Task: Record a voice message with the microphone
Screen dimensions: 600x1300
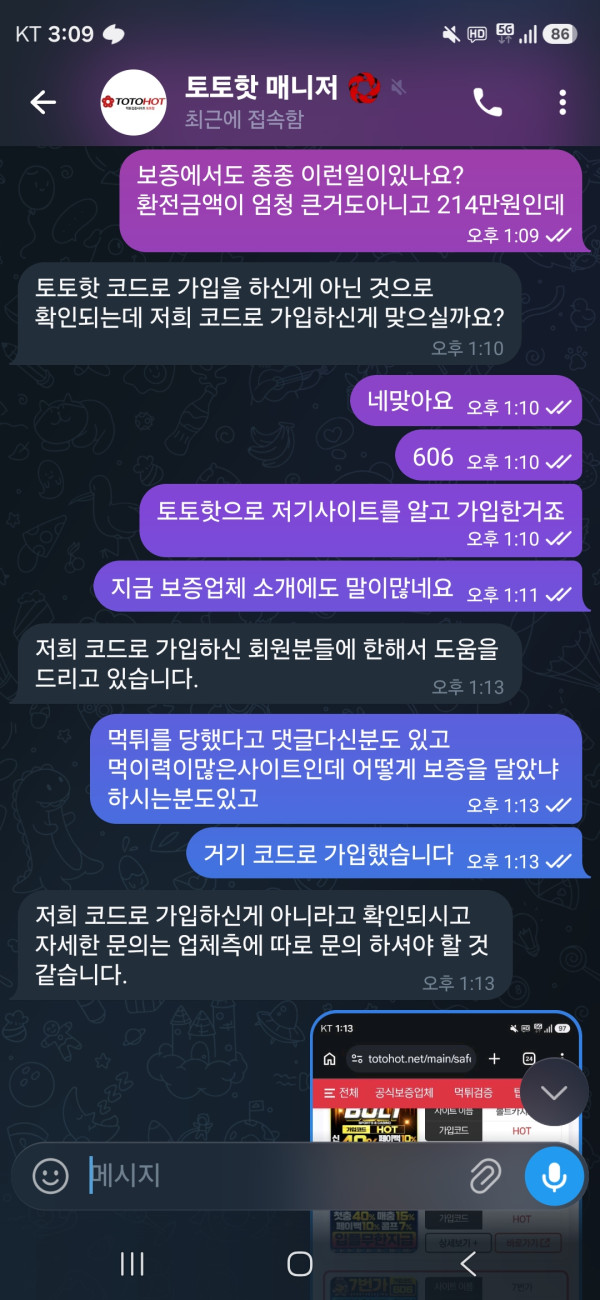Action: coord(554,1175)
